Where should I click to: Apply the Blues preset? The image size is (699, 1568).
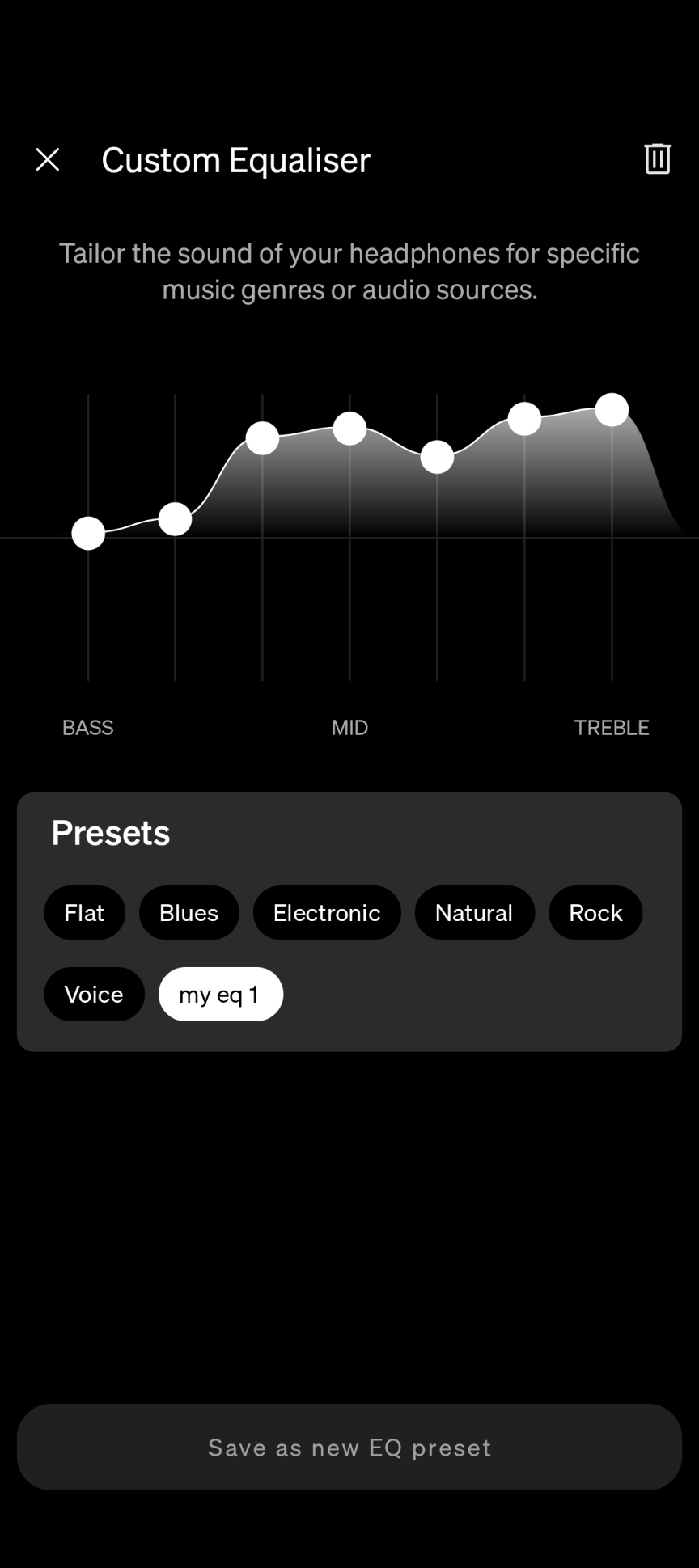tap(189, 913)
